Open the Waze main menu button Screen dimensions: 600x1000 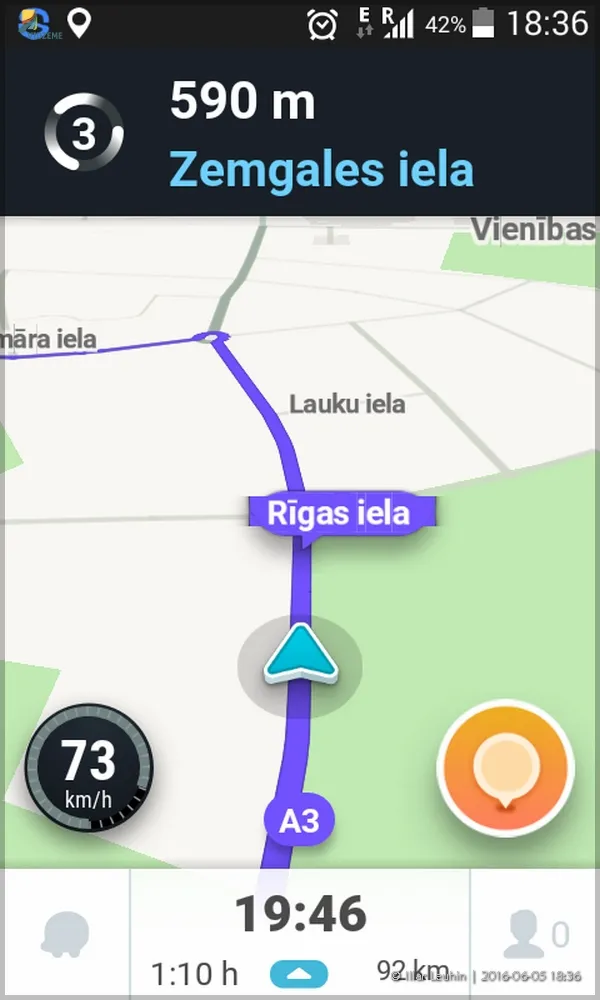click(x=65, y=934)
